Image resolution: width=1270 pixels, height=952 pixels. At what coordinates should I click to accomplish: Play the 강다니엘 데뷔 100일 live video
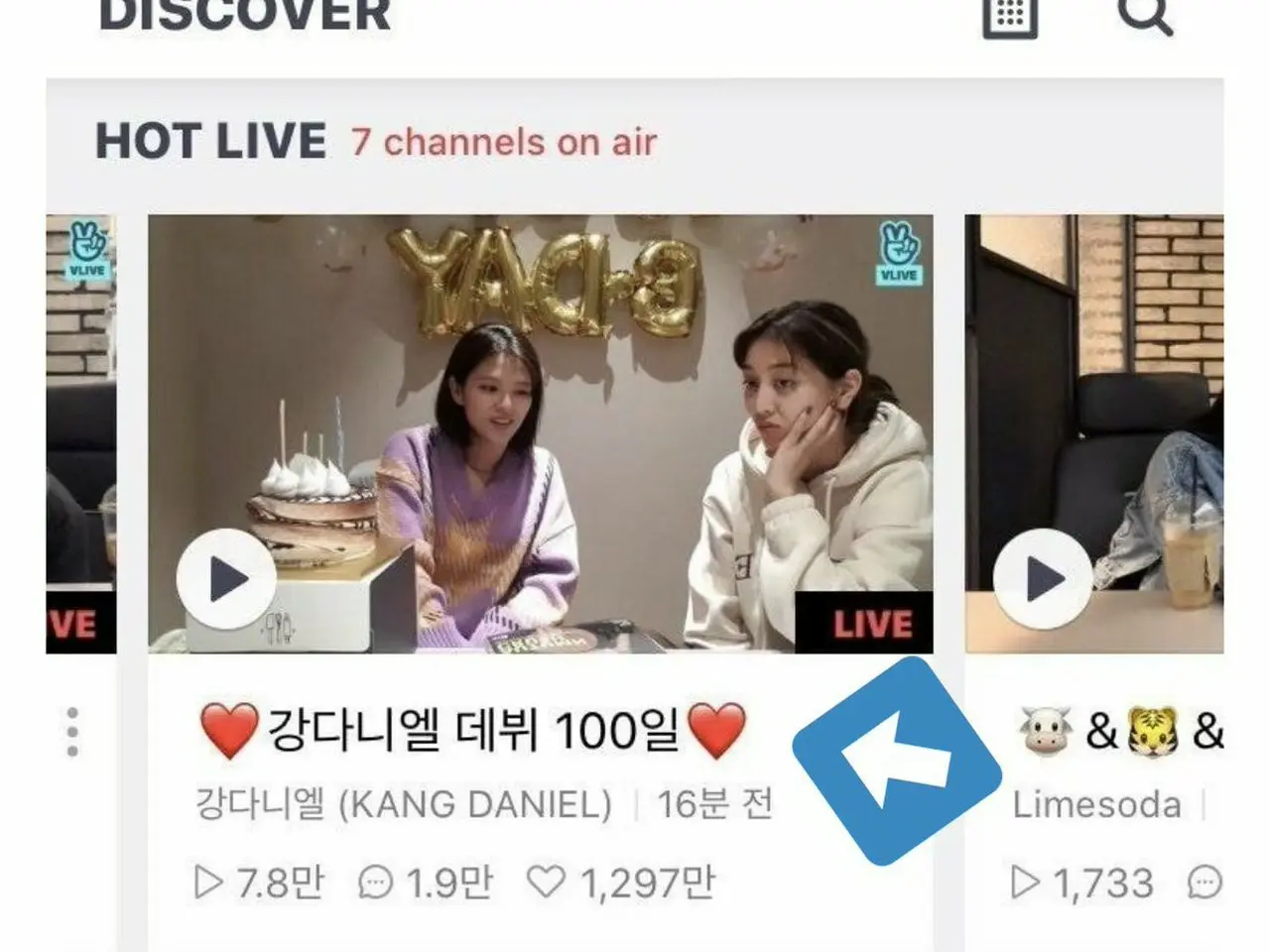coord(226,579)
